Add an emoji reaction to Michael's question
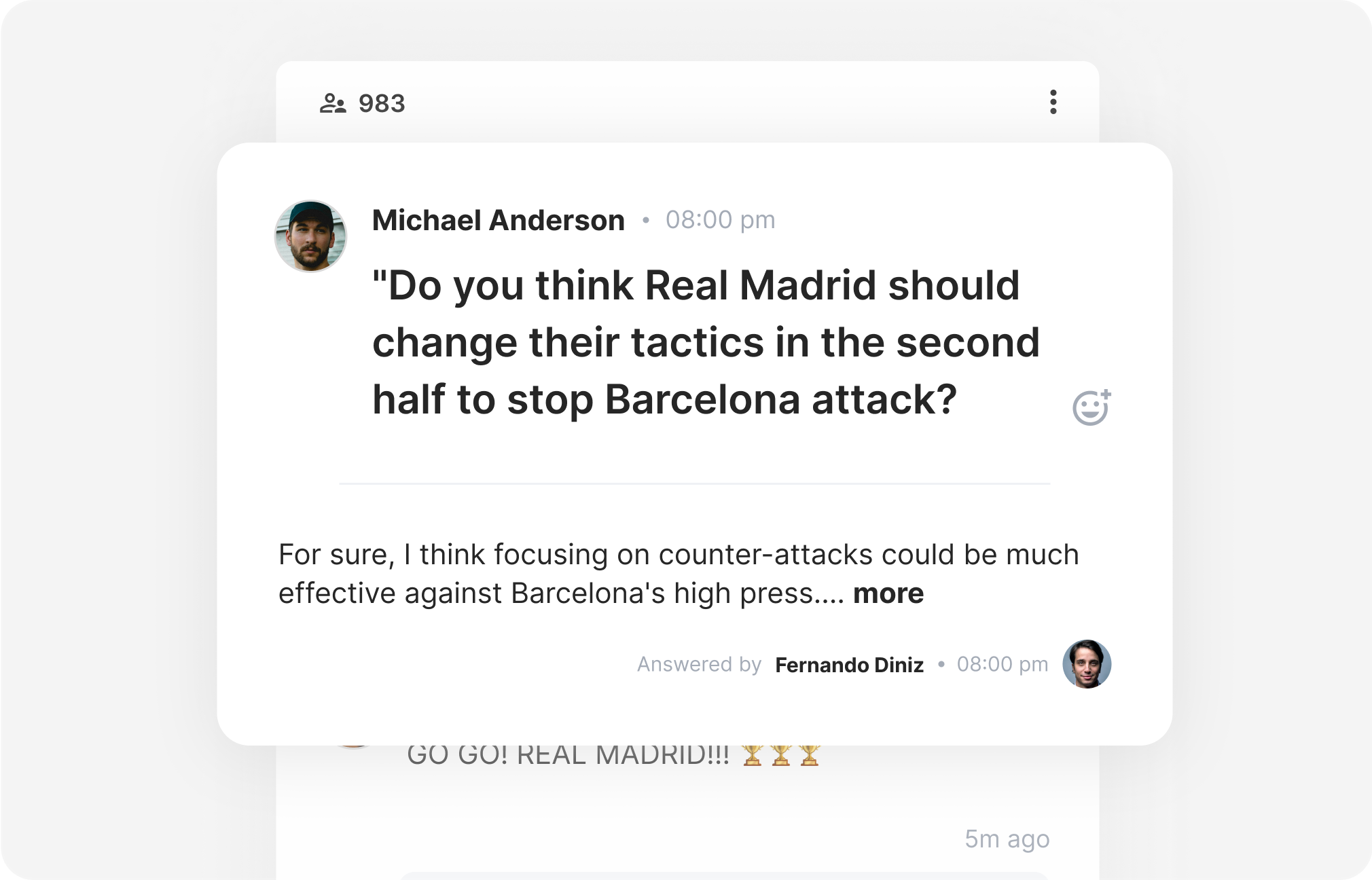Image resolution: width=1372 pixels, height=880 pixels. click(x=1091, y=408)
